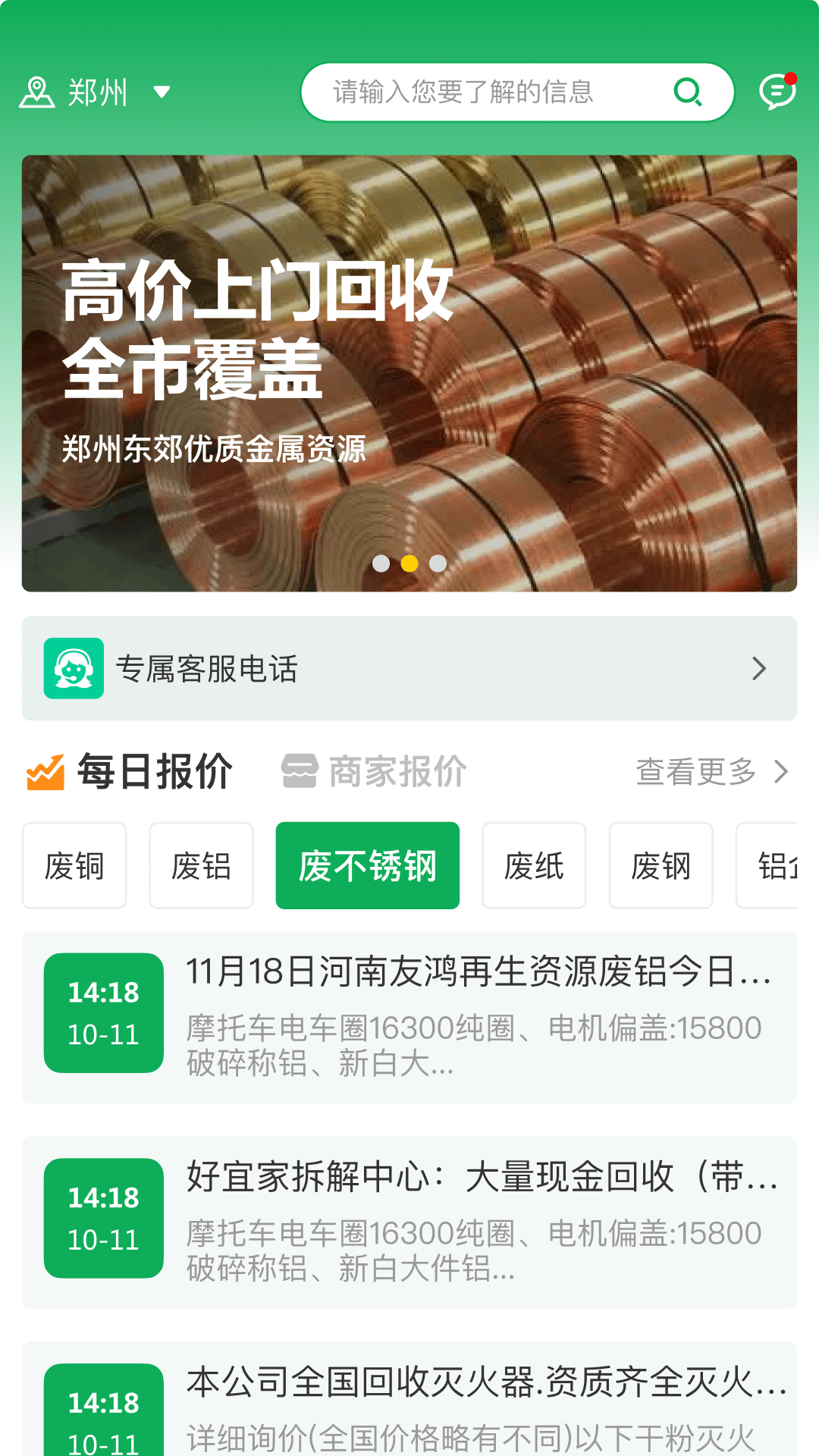Open the 高价上门回收 banner

[x=409, y=373]
